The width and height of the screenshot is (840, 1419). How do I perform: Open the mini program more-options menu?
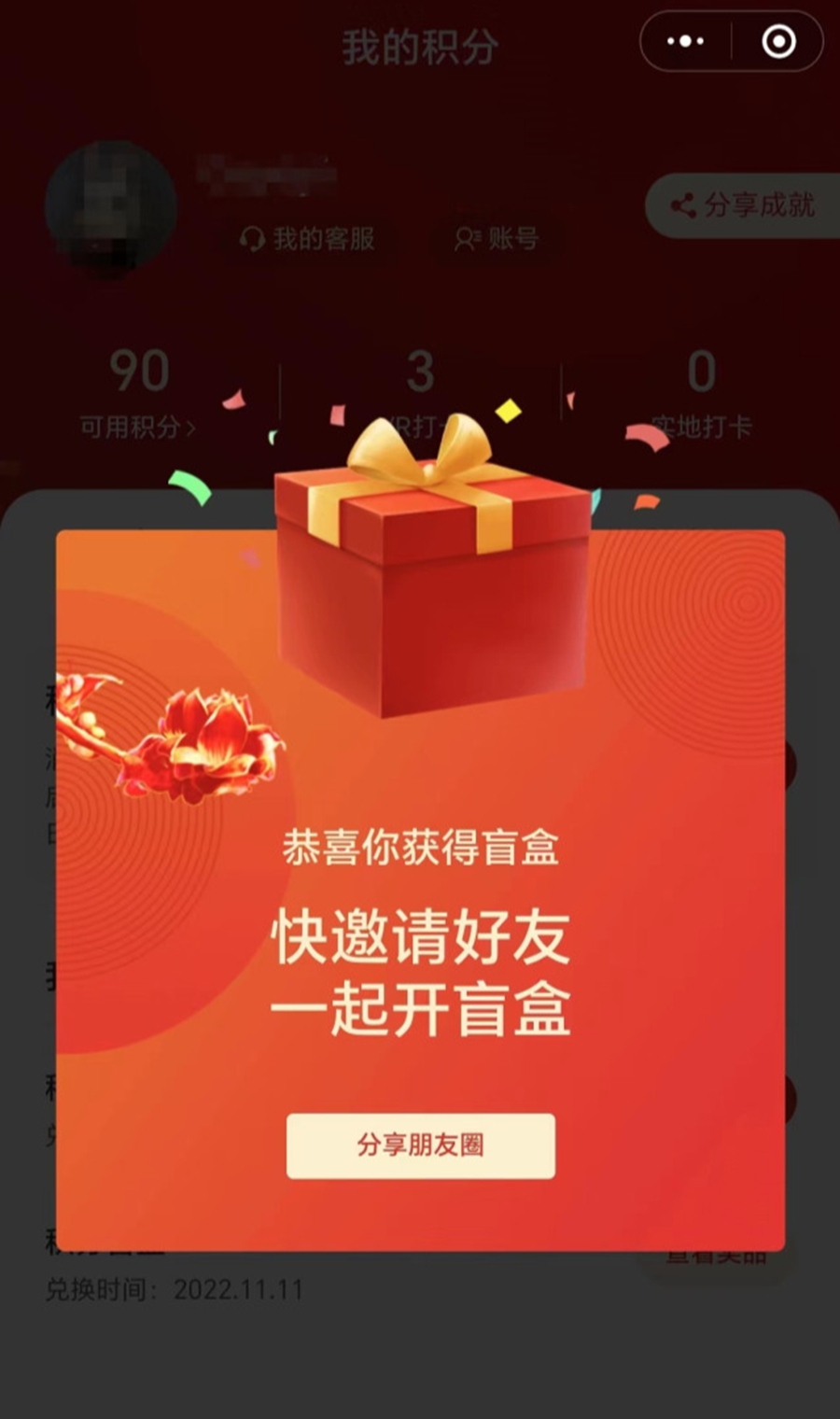[686, 41]
